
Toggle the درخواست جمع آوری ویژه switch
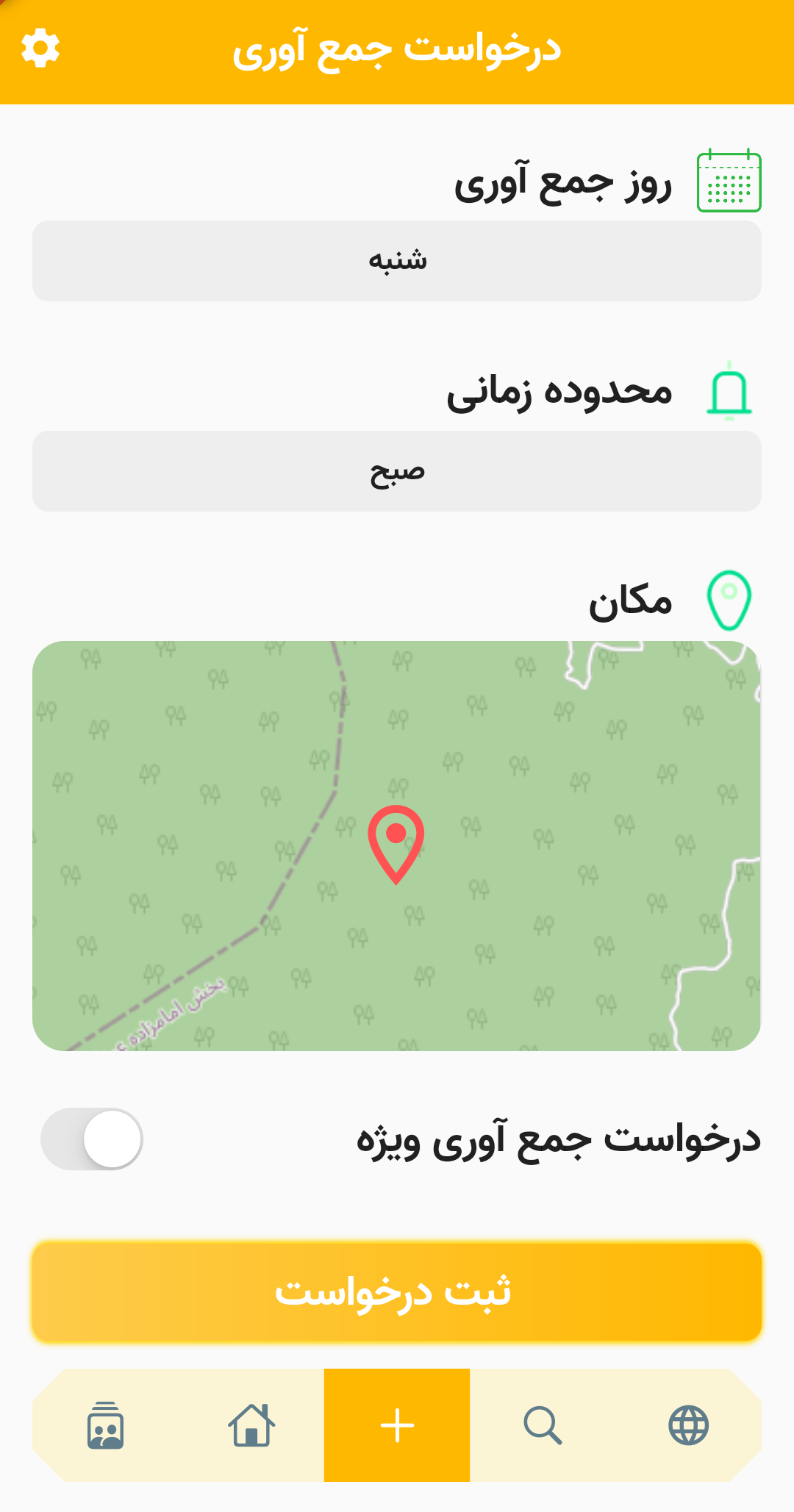tap(92, 1139)
